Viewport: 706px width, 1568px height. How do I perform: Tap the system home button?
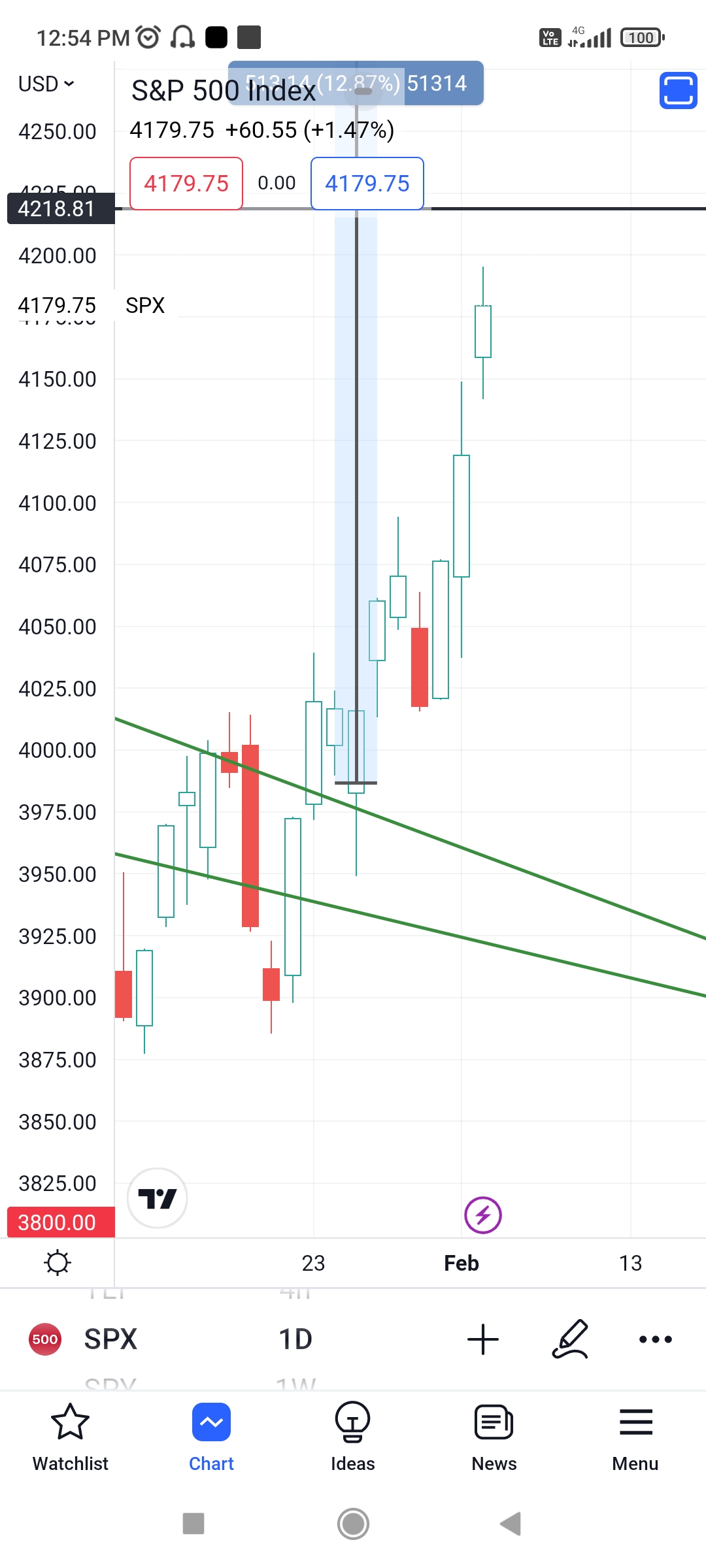tap(353, 1524)
